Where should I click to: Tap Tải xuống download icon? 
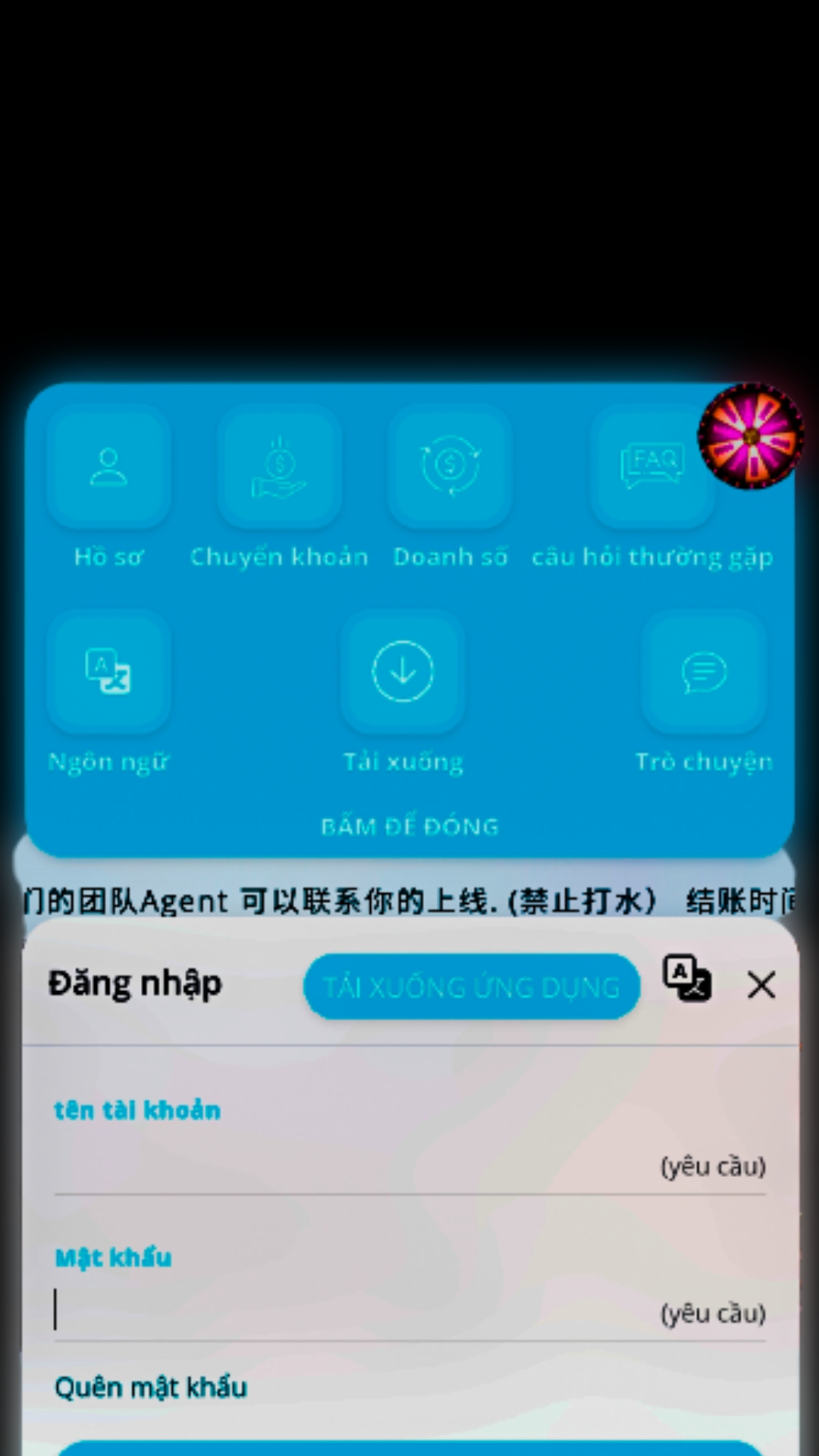[x=403, y=672]
